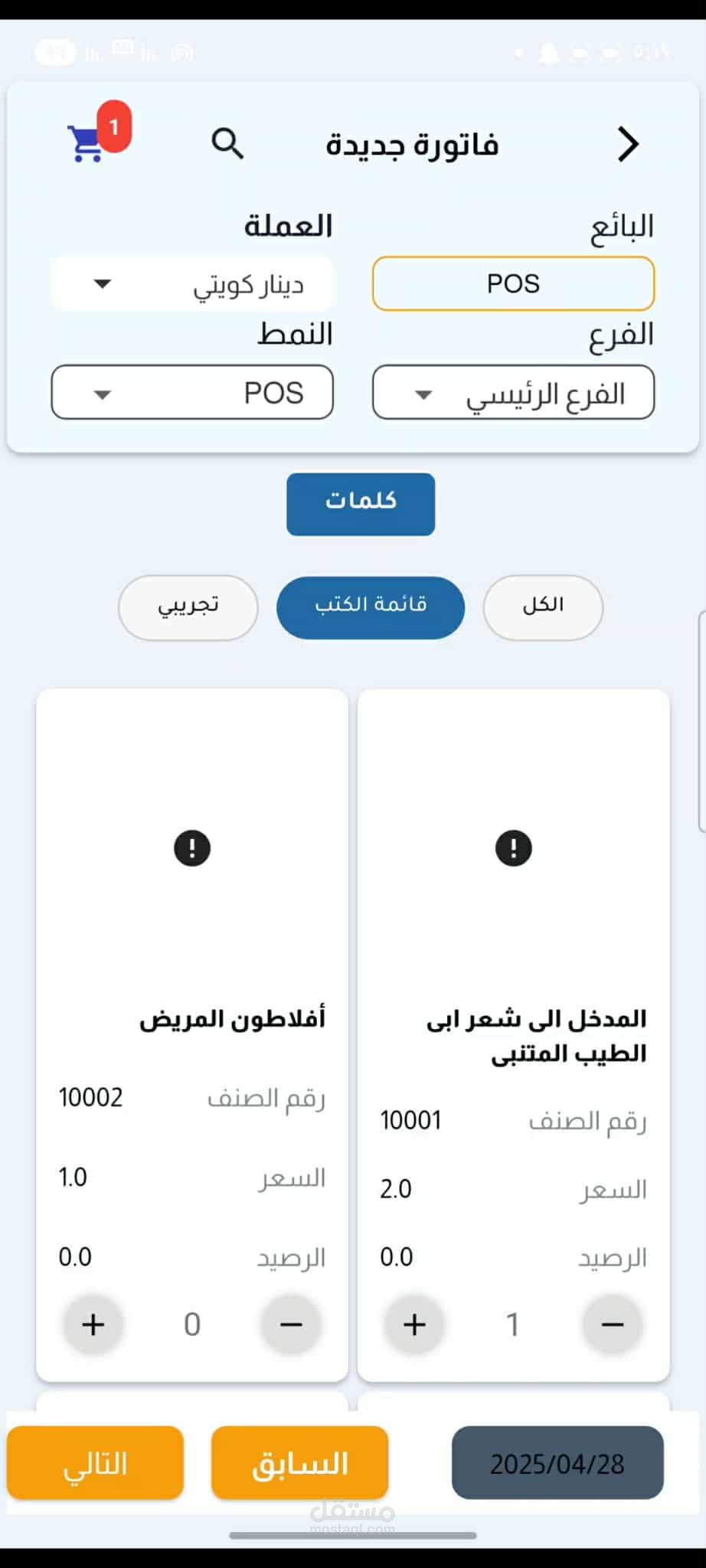Reduce quantity of item 10001
The image size is (706, 1568).
click(613, 1325)
